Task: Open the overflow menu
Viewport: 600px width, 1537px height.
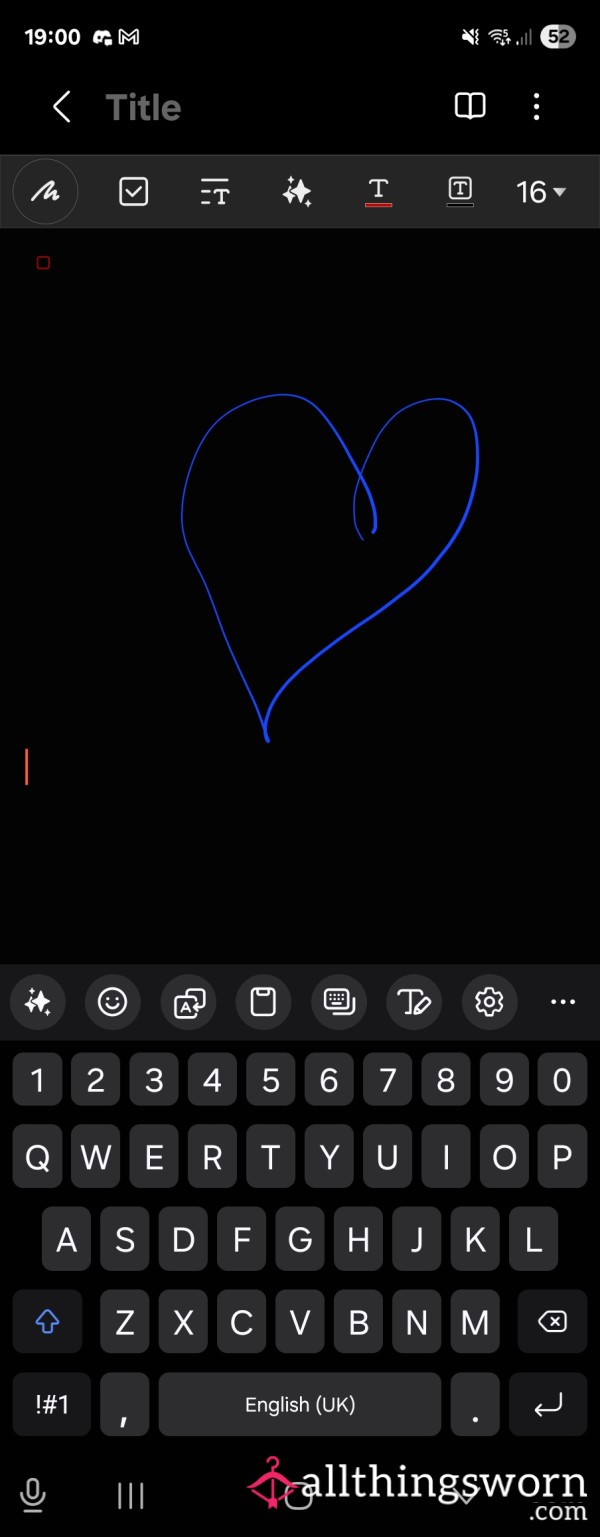Action: point(537,107)
